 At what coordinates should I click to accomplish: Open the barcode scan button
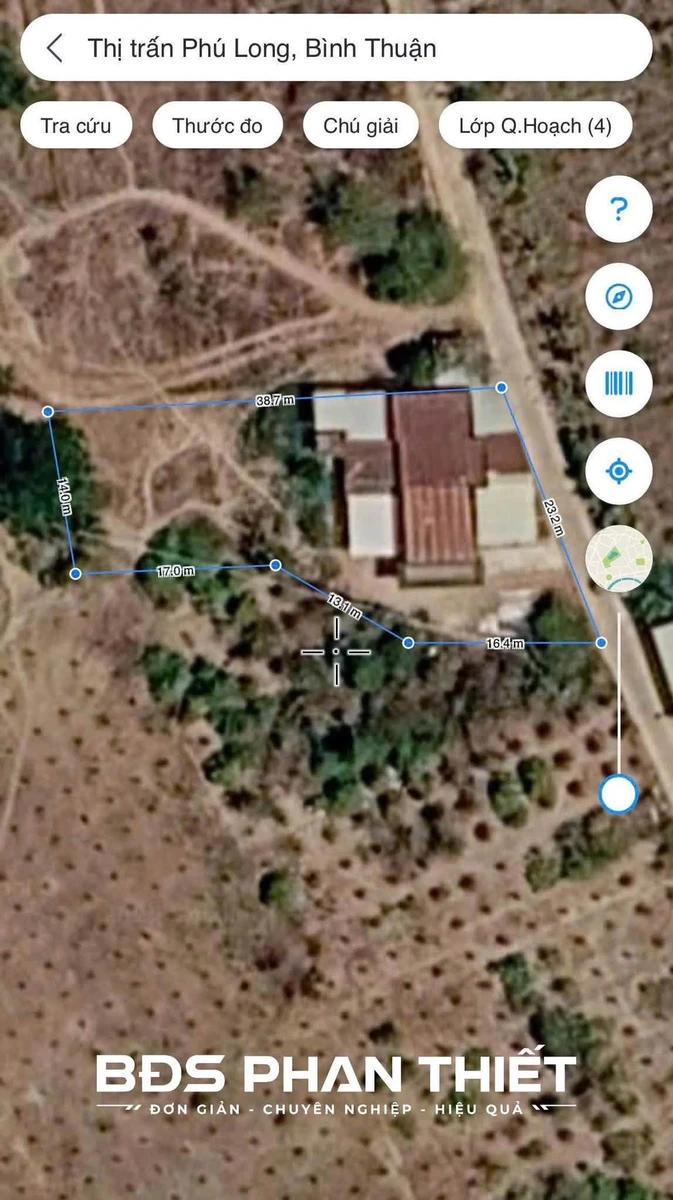pyautogui.click(x=619, y=384)
